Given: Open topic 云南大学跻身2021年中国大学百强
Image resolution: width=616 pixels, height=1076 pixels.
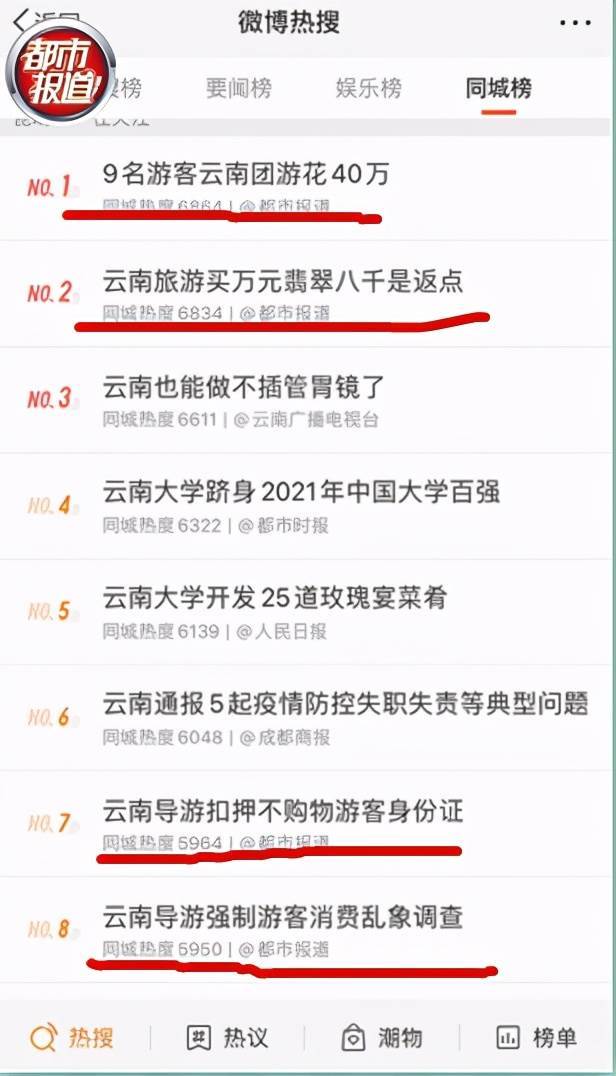Looking at the screenshot, I should coord(305,506).
